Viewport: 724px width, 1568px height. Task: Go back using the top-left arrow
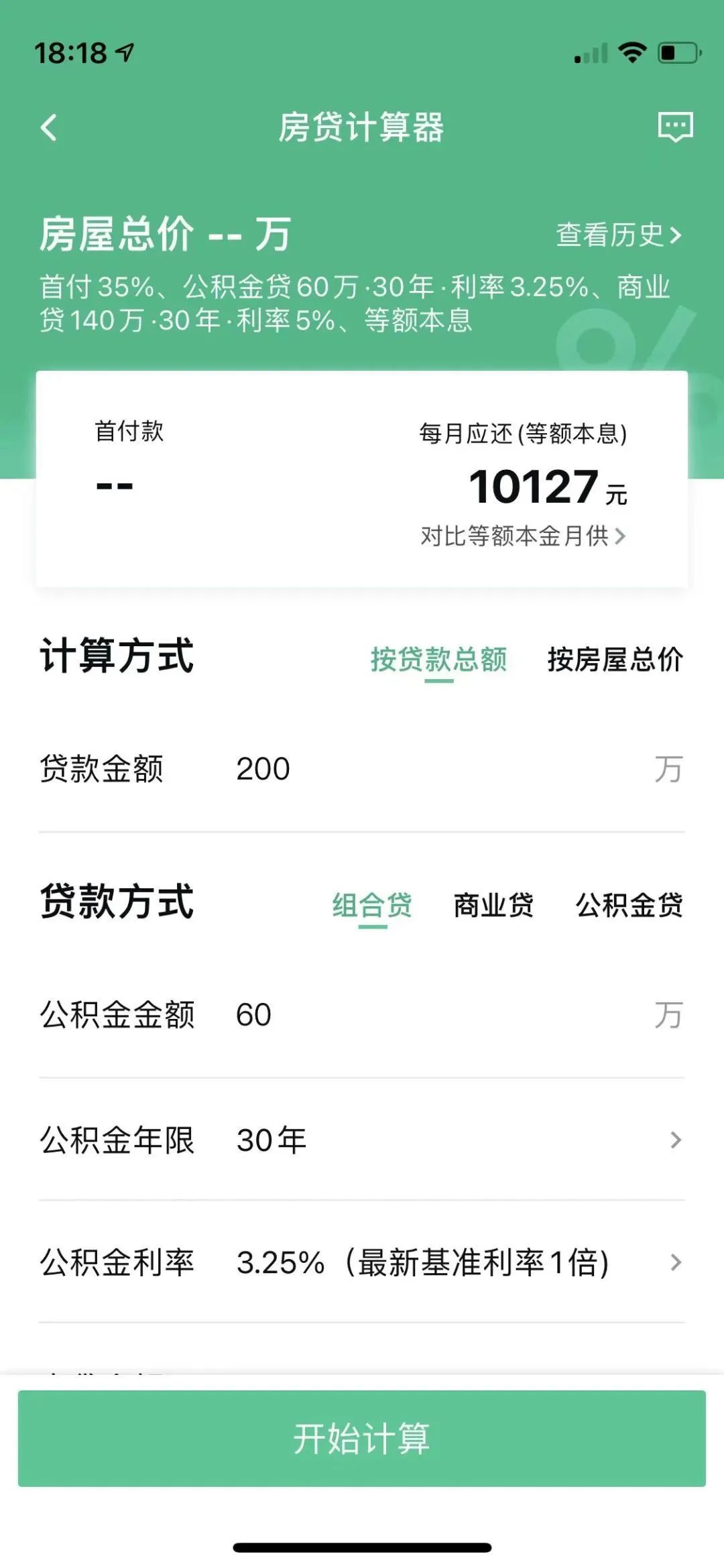click(49, 127)
